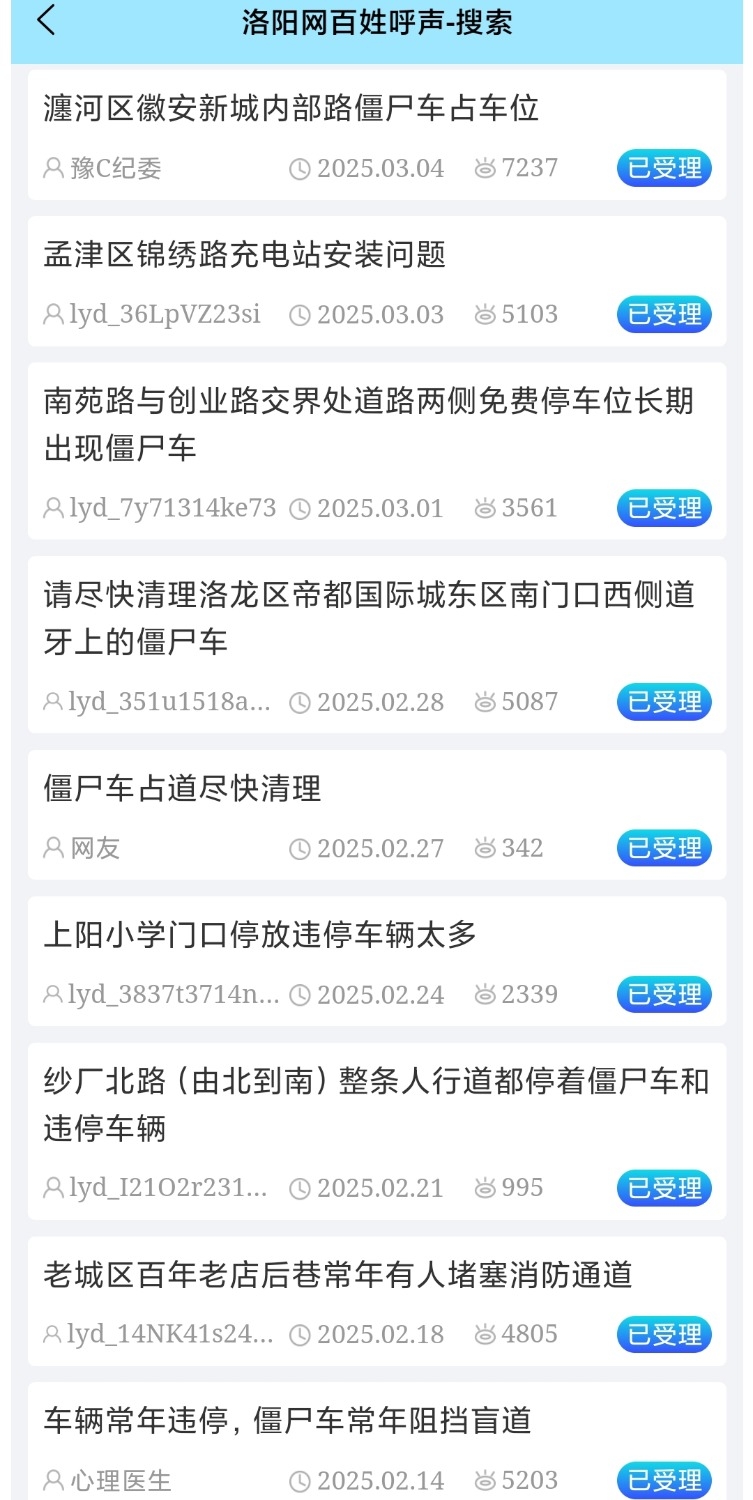Click the view-count icon showing 7237
Image resolution: width=753 pixels, height=1500 pixels.
pos(486,168)
